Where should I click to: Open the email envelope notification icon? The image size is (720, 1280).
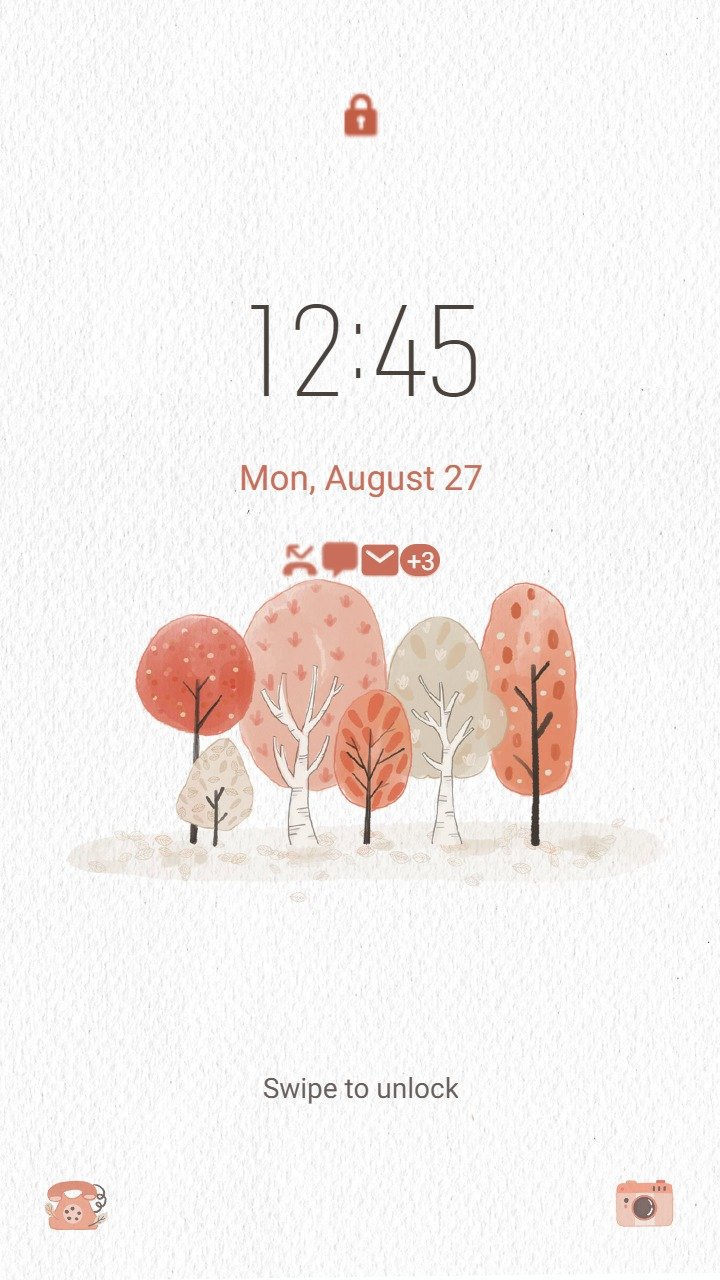(380, 561)
